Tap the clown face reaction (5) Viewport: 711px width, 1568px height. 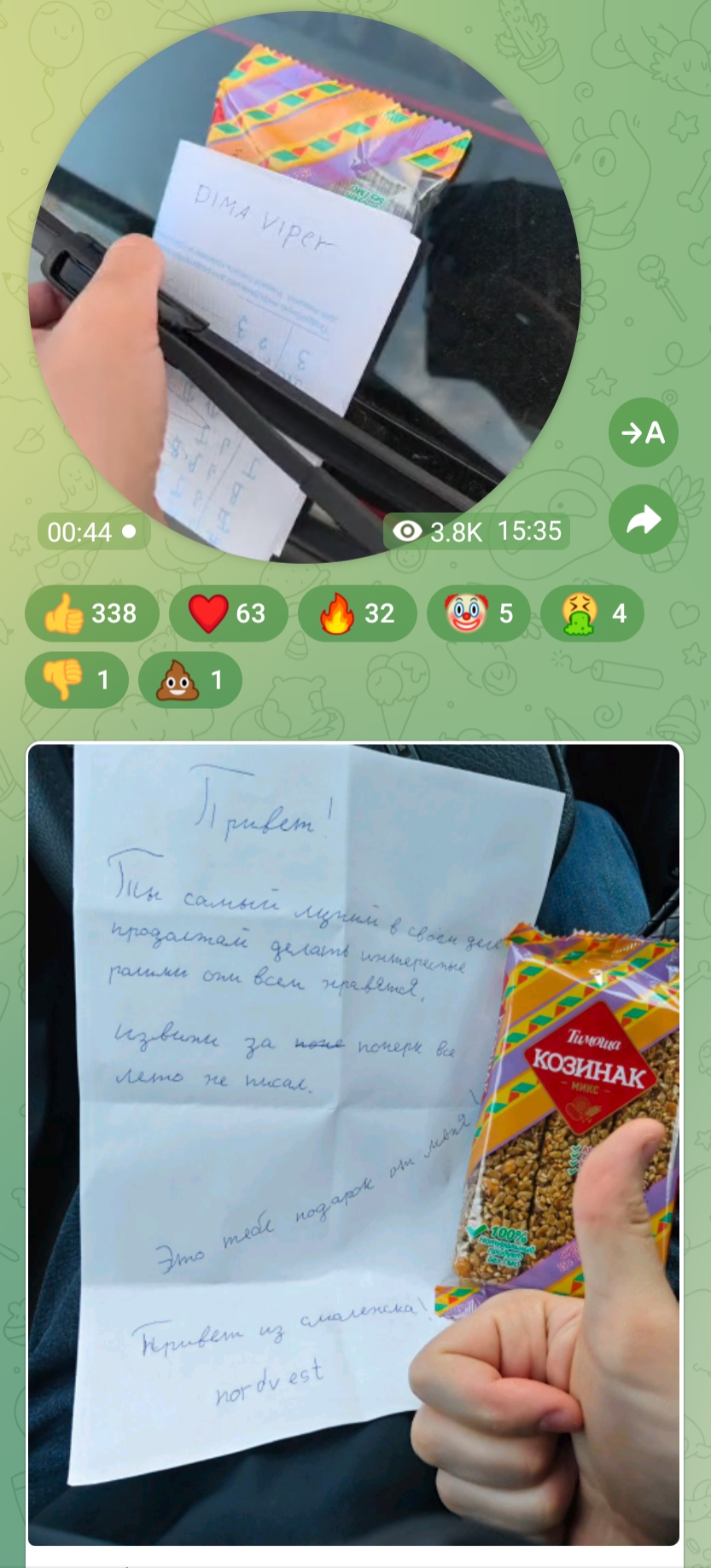pyautogui.click(x=479, y=613)
